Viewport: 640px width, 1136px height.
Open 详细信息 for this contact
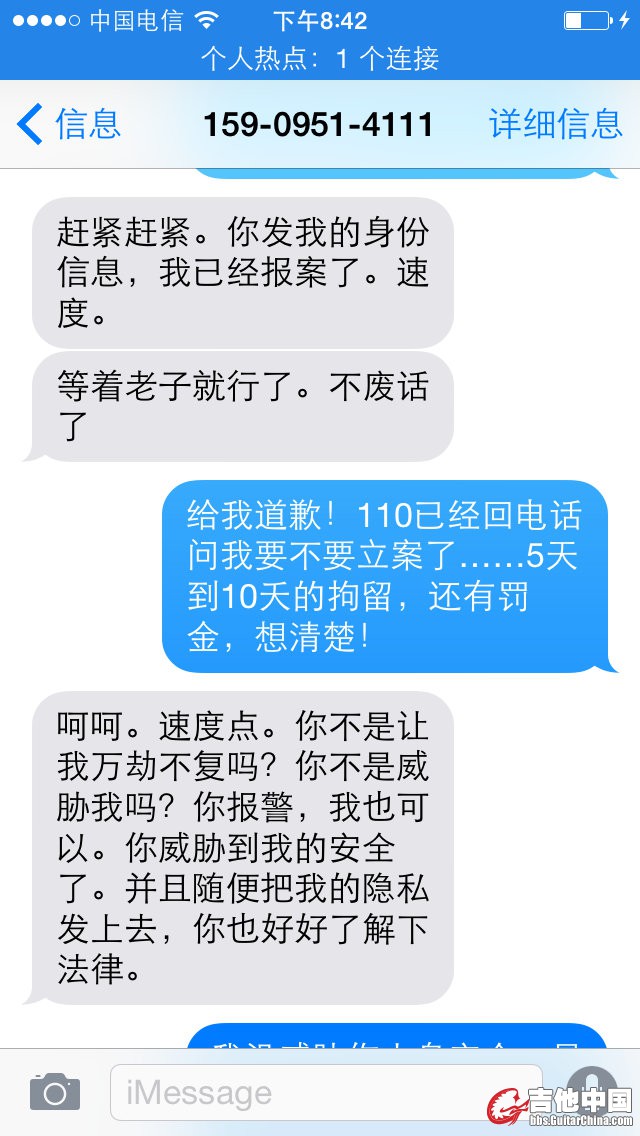point(555,124)
